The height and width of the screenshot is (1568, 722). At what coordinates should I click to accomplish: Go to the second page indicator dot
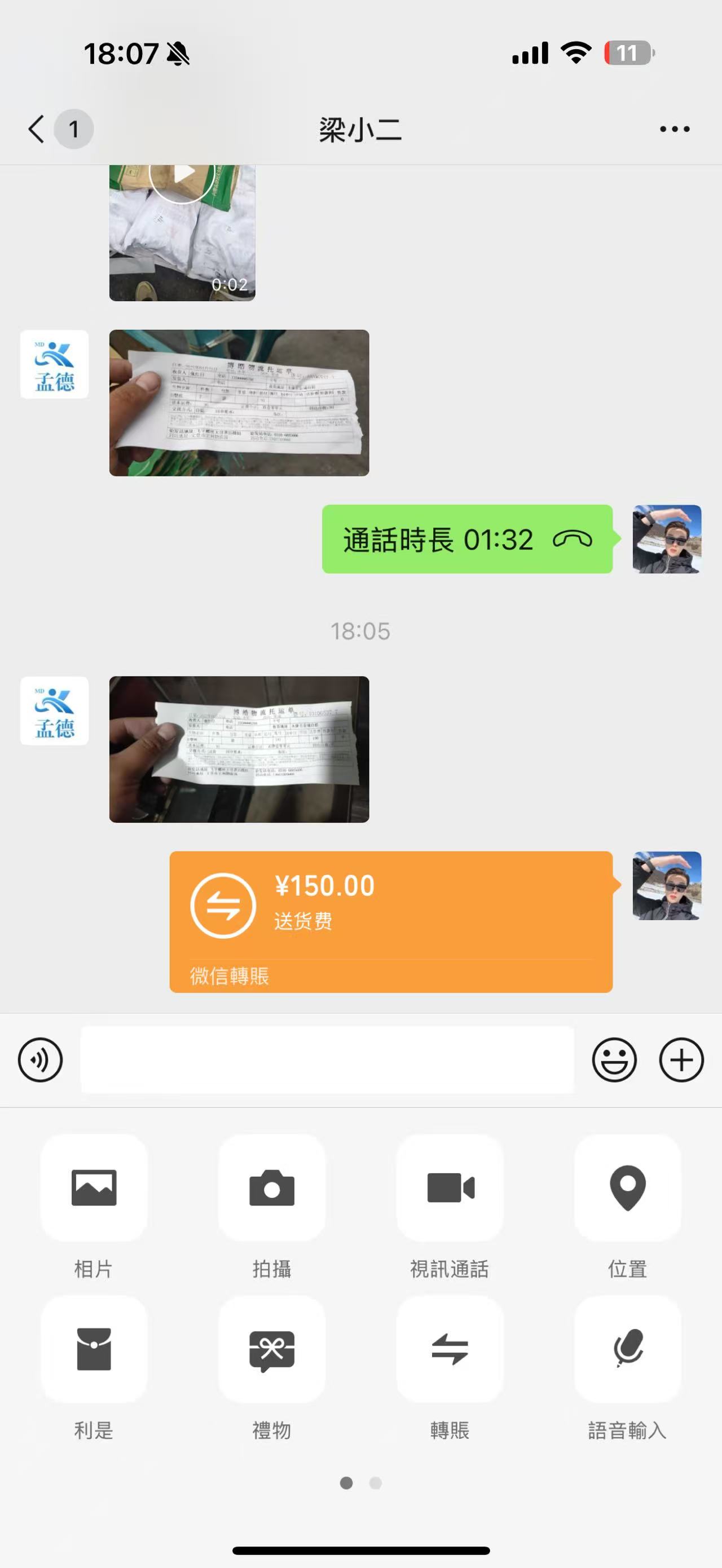coord(376,1483)
